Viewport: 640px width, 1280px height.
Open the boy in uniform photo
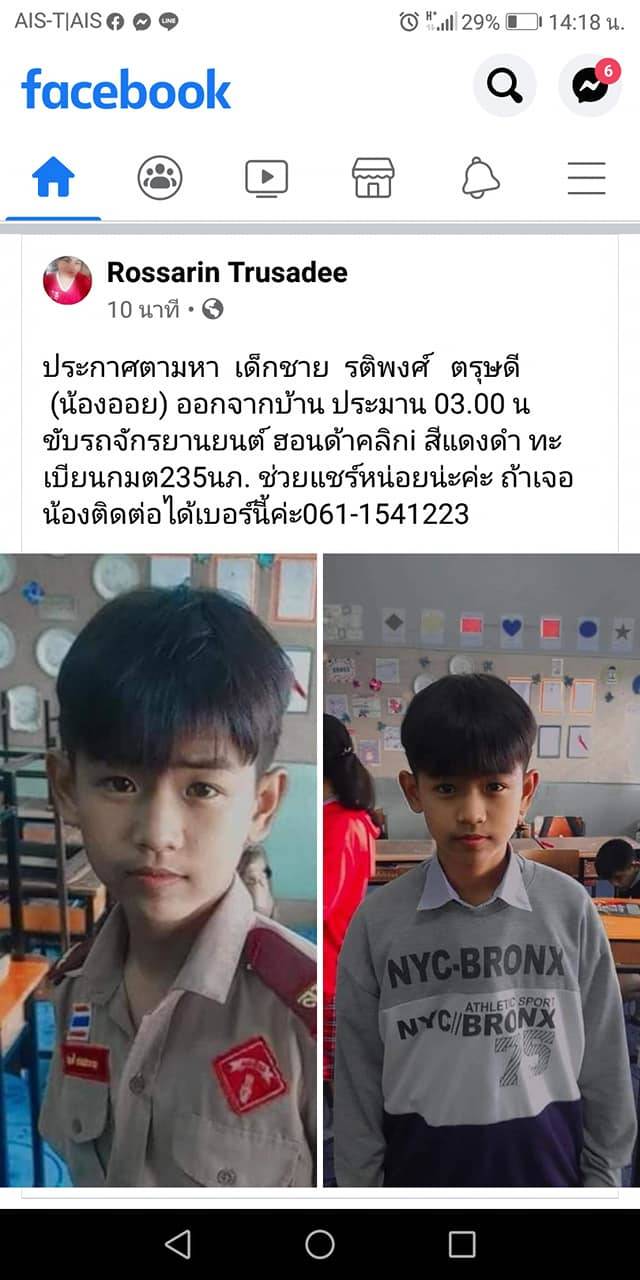[x=158, y=870]
